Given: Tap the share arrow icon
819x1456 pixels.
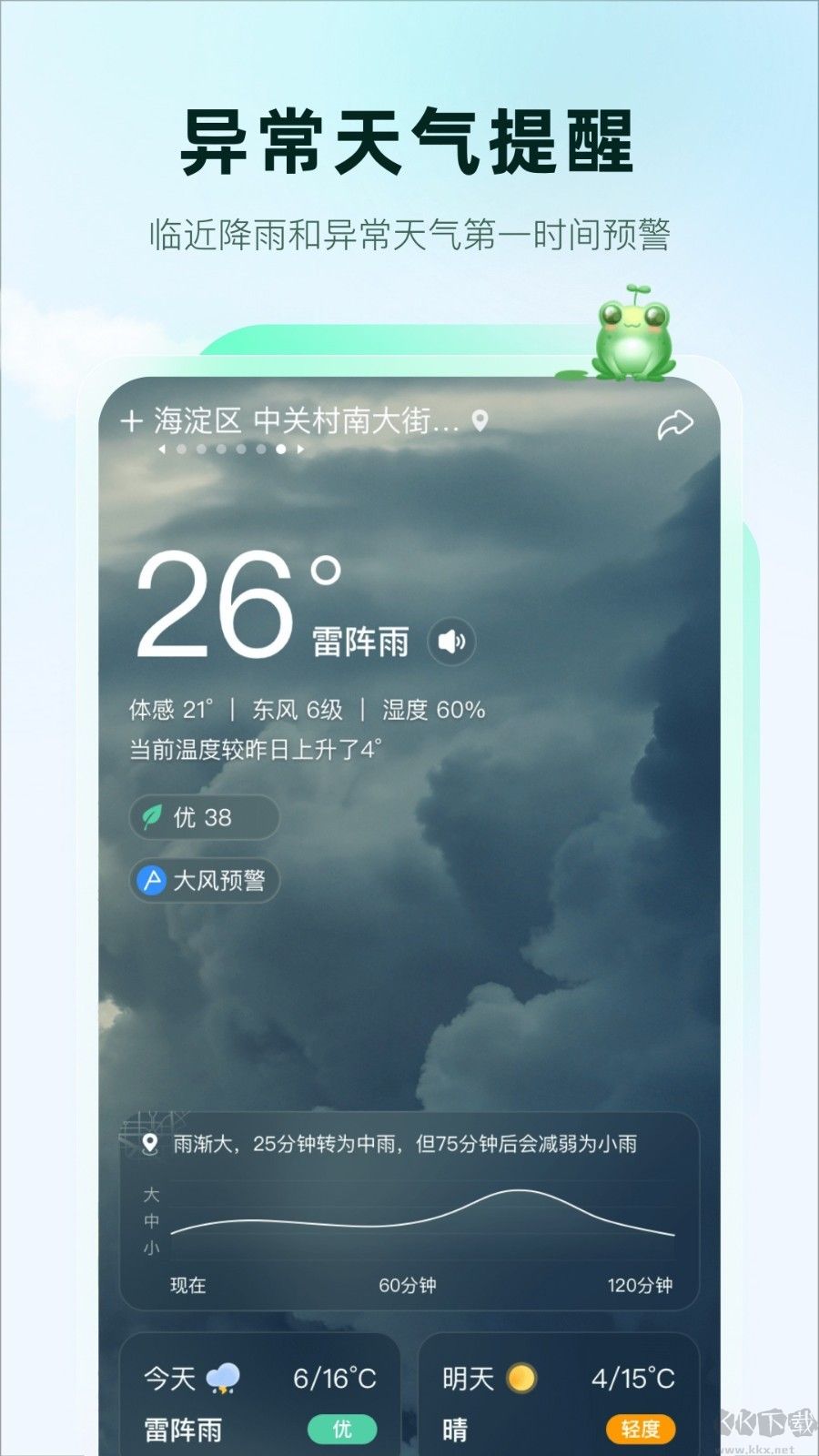Looking at the screenshot, I should tap(675, 421).
